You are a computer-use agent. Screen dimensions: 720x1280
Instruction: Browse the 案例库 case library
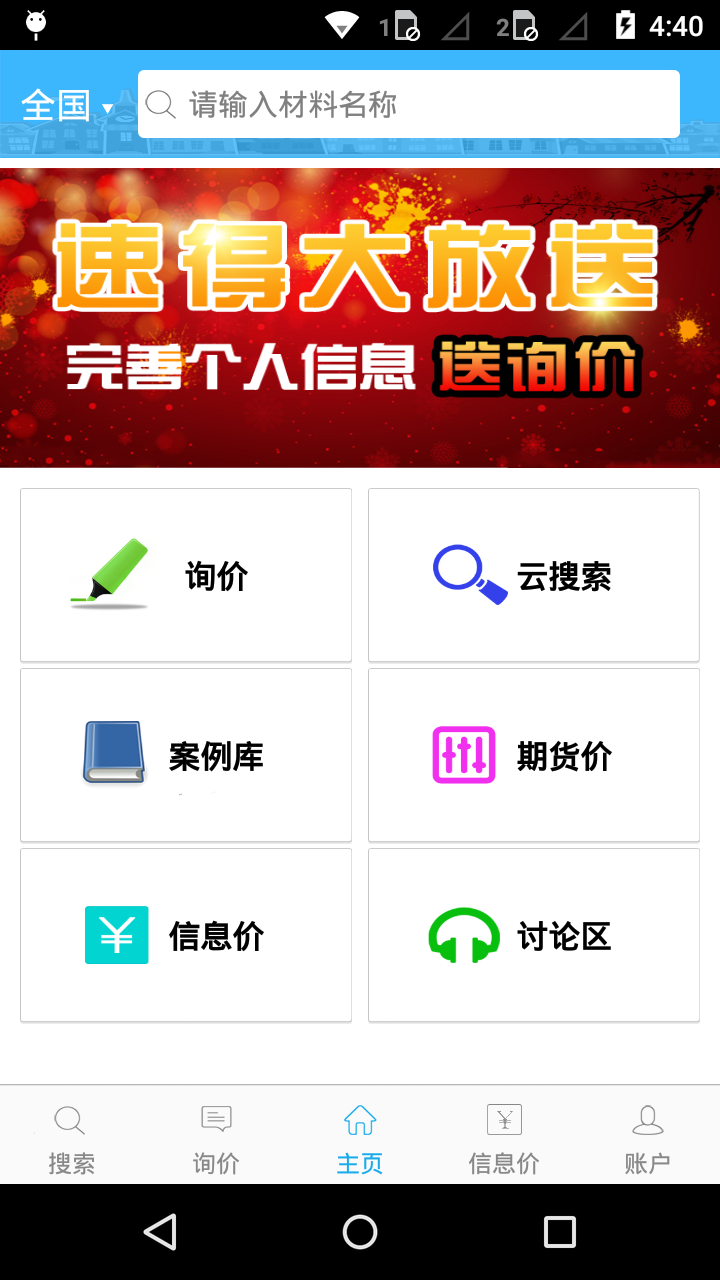pyautogui.click(x=186, y=755)
